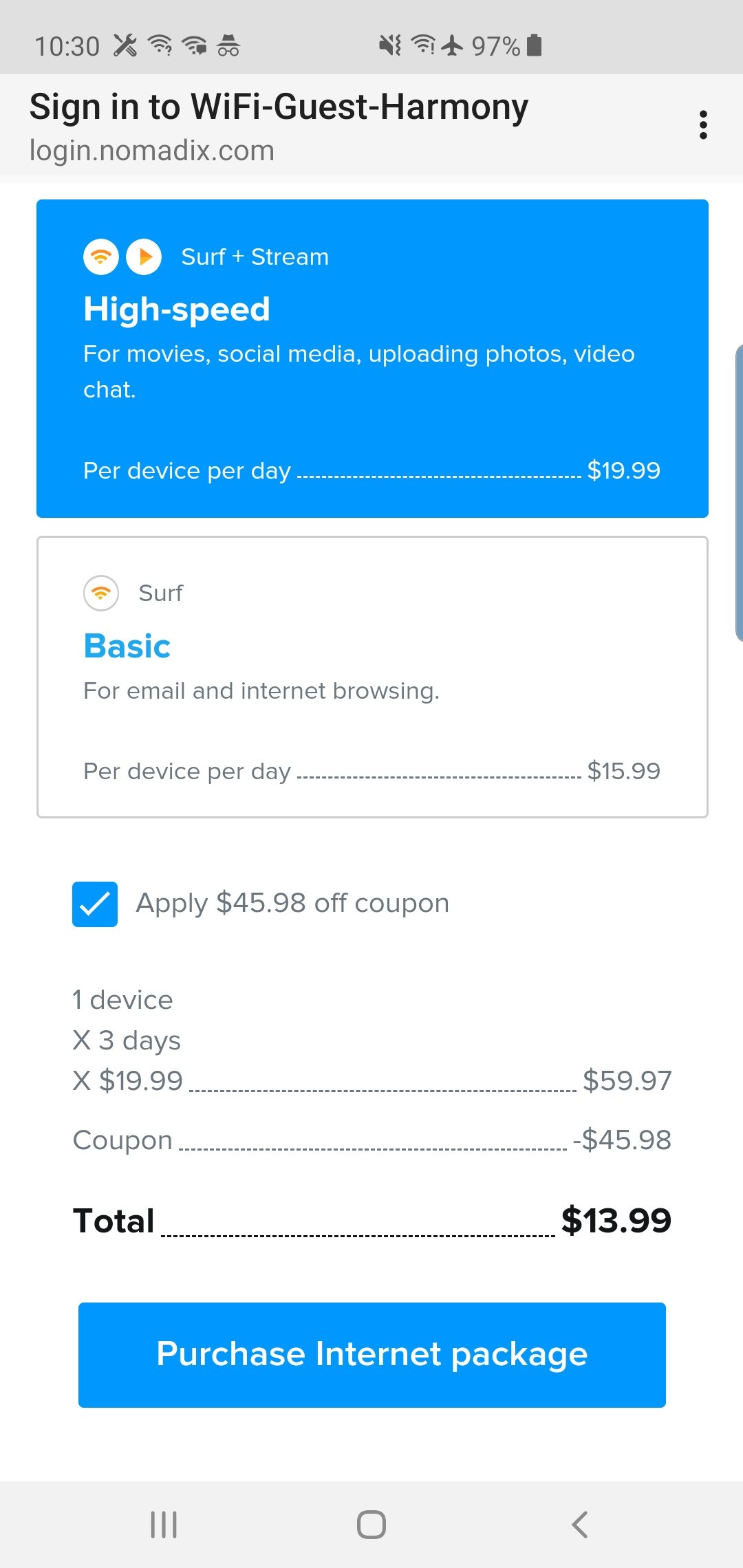Uncheck the $45.98 off coupon box
This screenshot has height=1568, width=743.
[95, 904]
